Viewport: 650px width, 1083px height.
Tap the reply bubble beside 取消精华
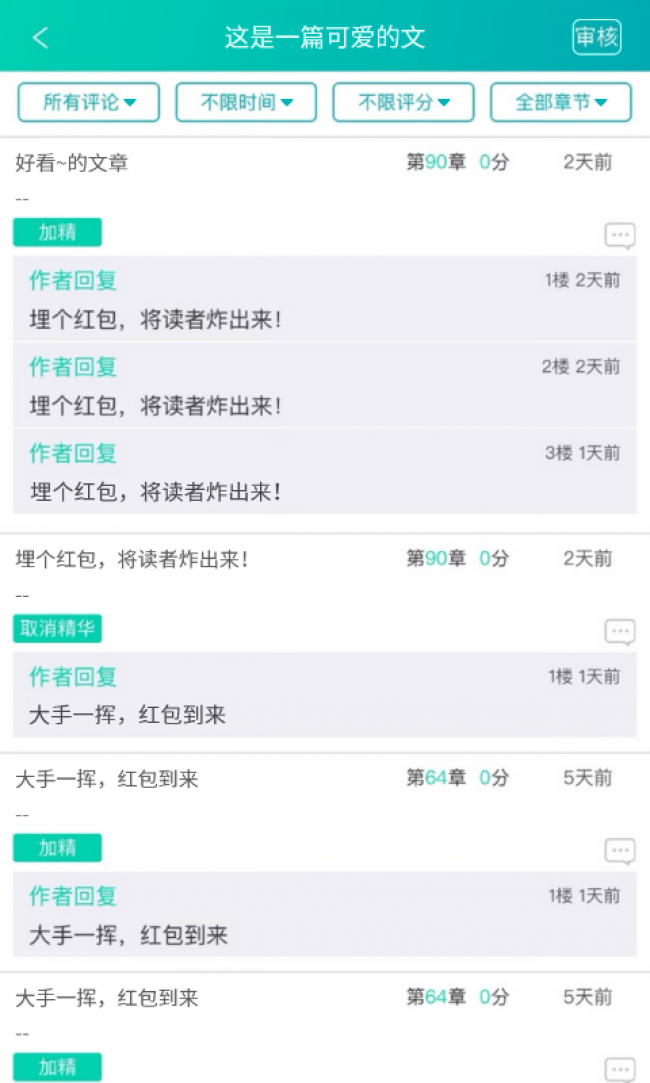click(x=620, y=632)
